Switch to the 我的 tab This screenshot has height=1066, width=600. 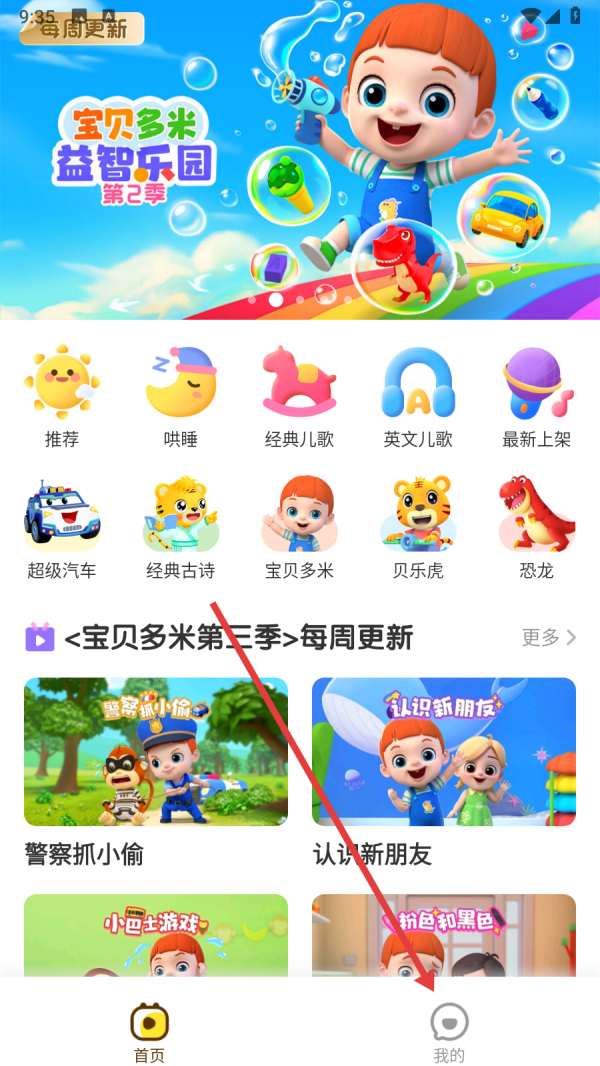pyautogui.click(x=449, y=1032)
